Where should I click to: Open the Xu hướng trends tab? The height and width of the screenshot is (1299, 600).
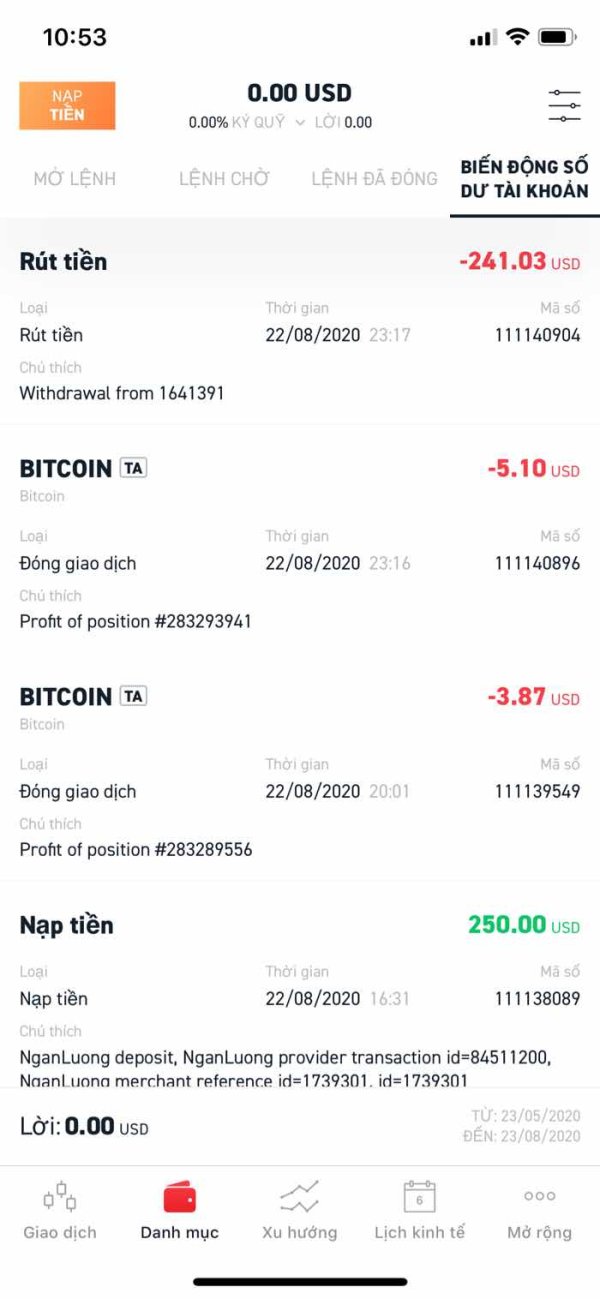pyautogui.click(x=300, y=1210)
